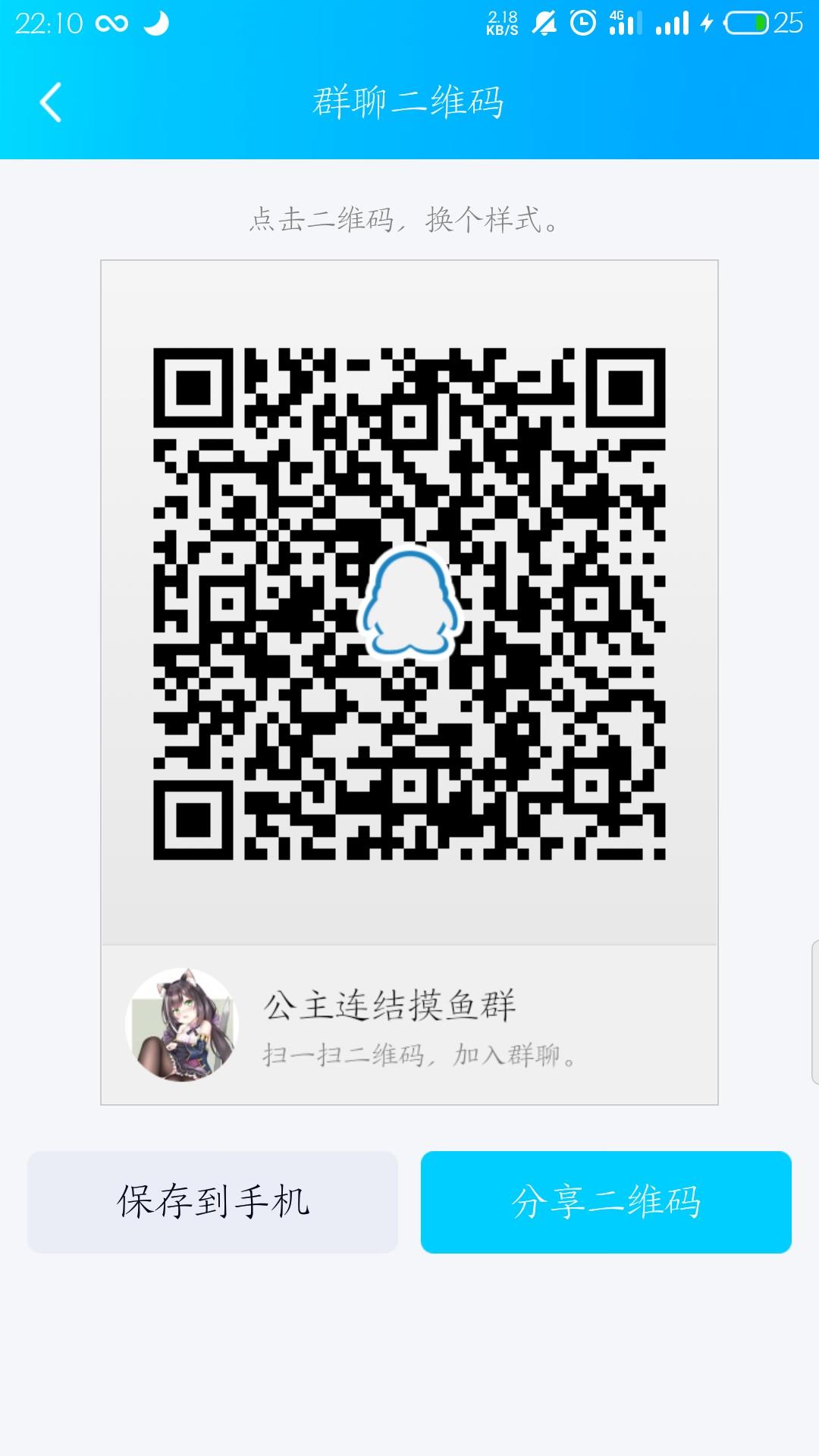Go back from the group QR code page
Image resolution: width=819 pixels, height=1456 pixels.
point(51,102)
